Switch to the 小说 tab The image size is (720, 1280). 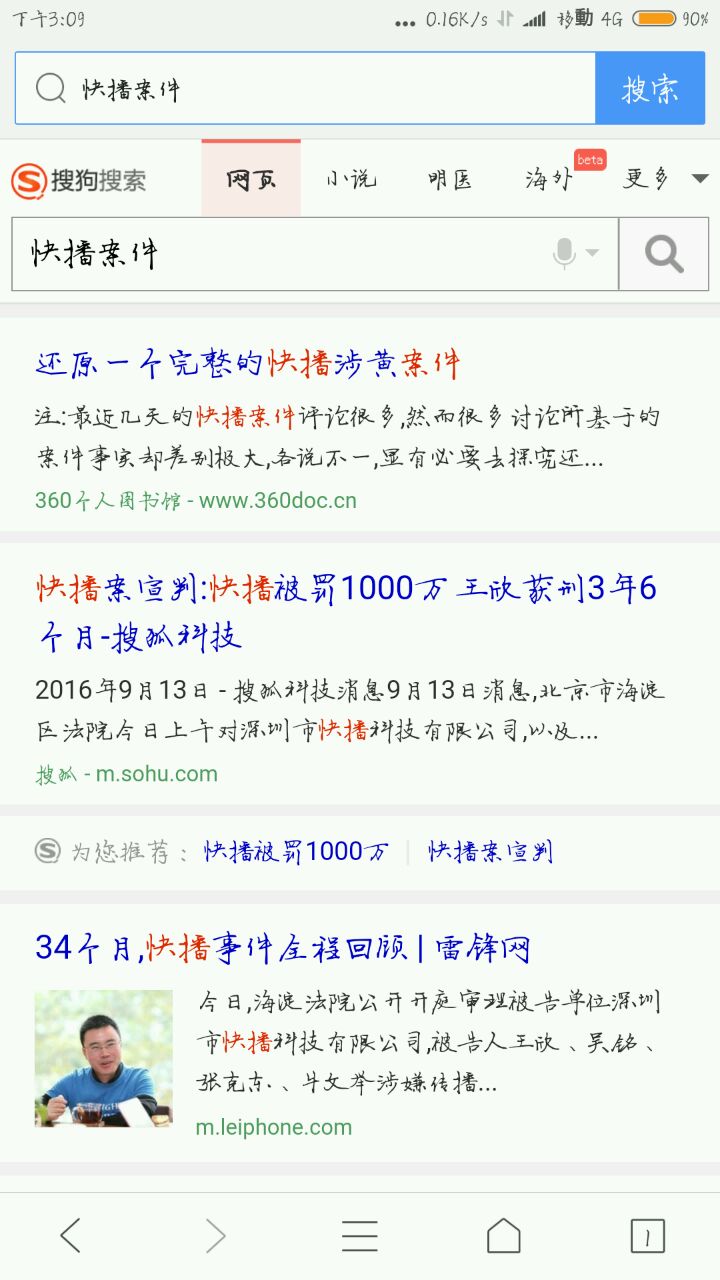[x=350, y=180]
